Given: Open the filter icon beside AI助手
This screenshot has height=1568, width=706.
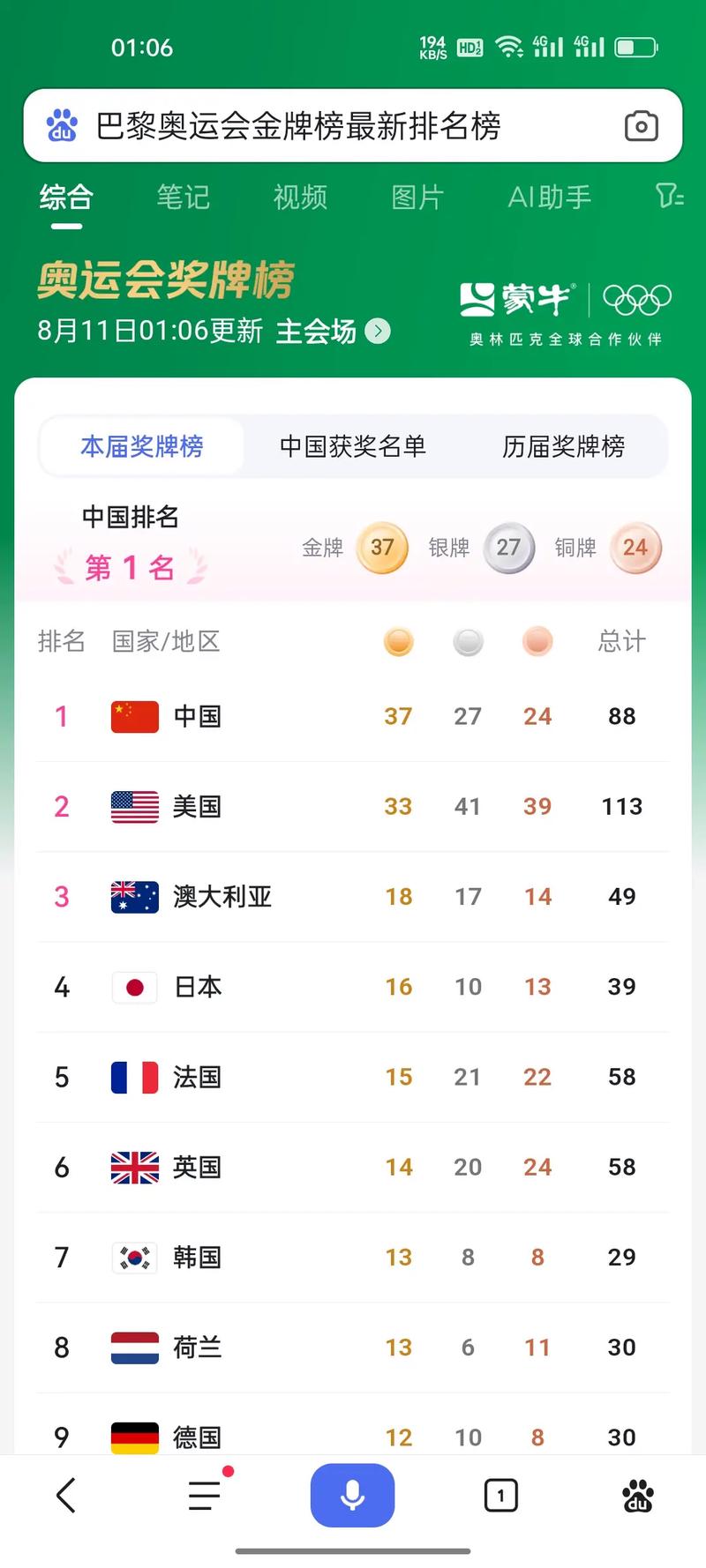Looking at the screenshot, I should pyautogui.click(x=668, y=198).
